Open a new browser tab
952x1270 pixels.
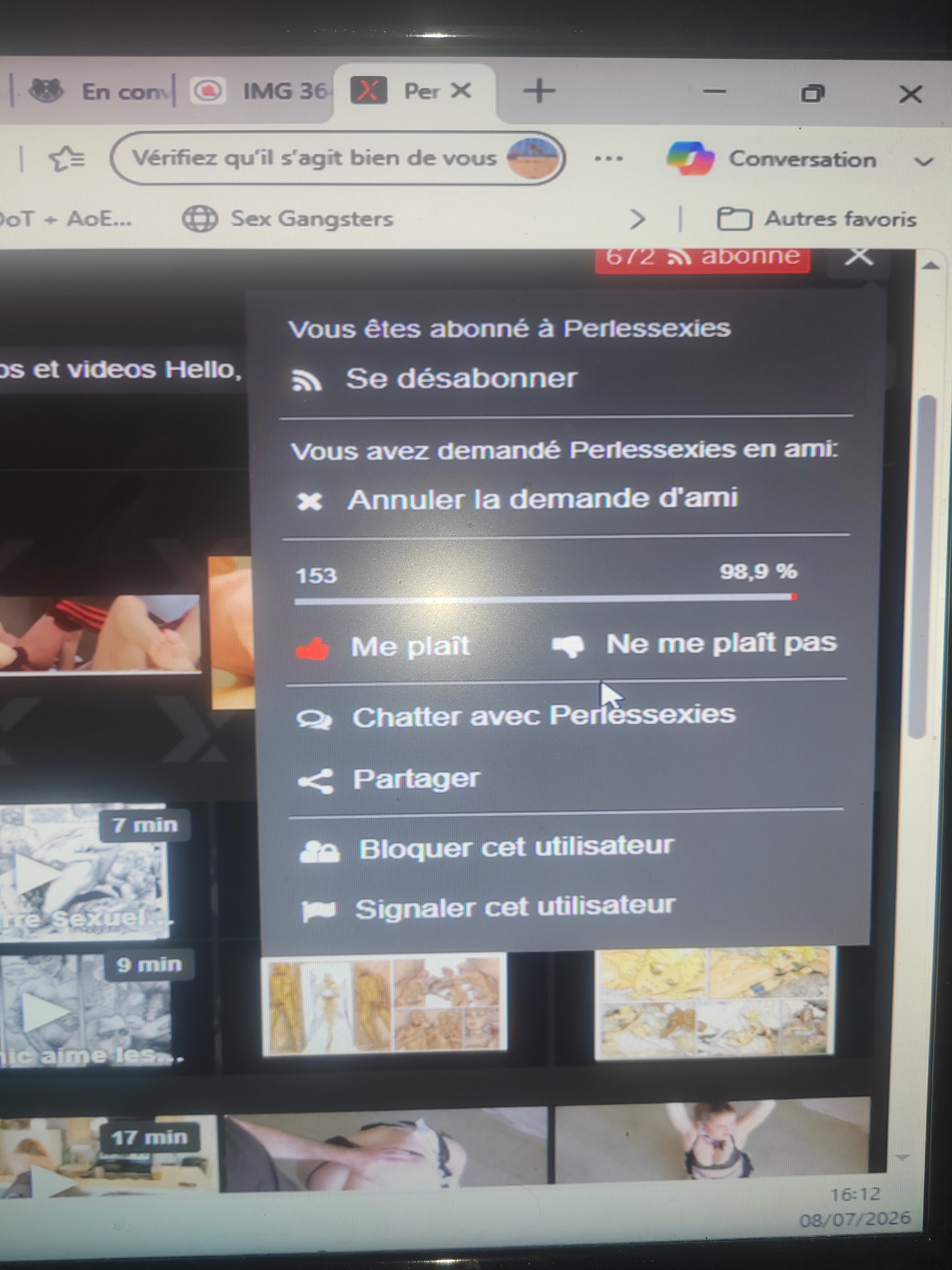pos(539,91)
